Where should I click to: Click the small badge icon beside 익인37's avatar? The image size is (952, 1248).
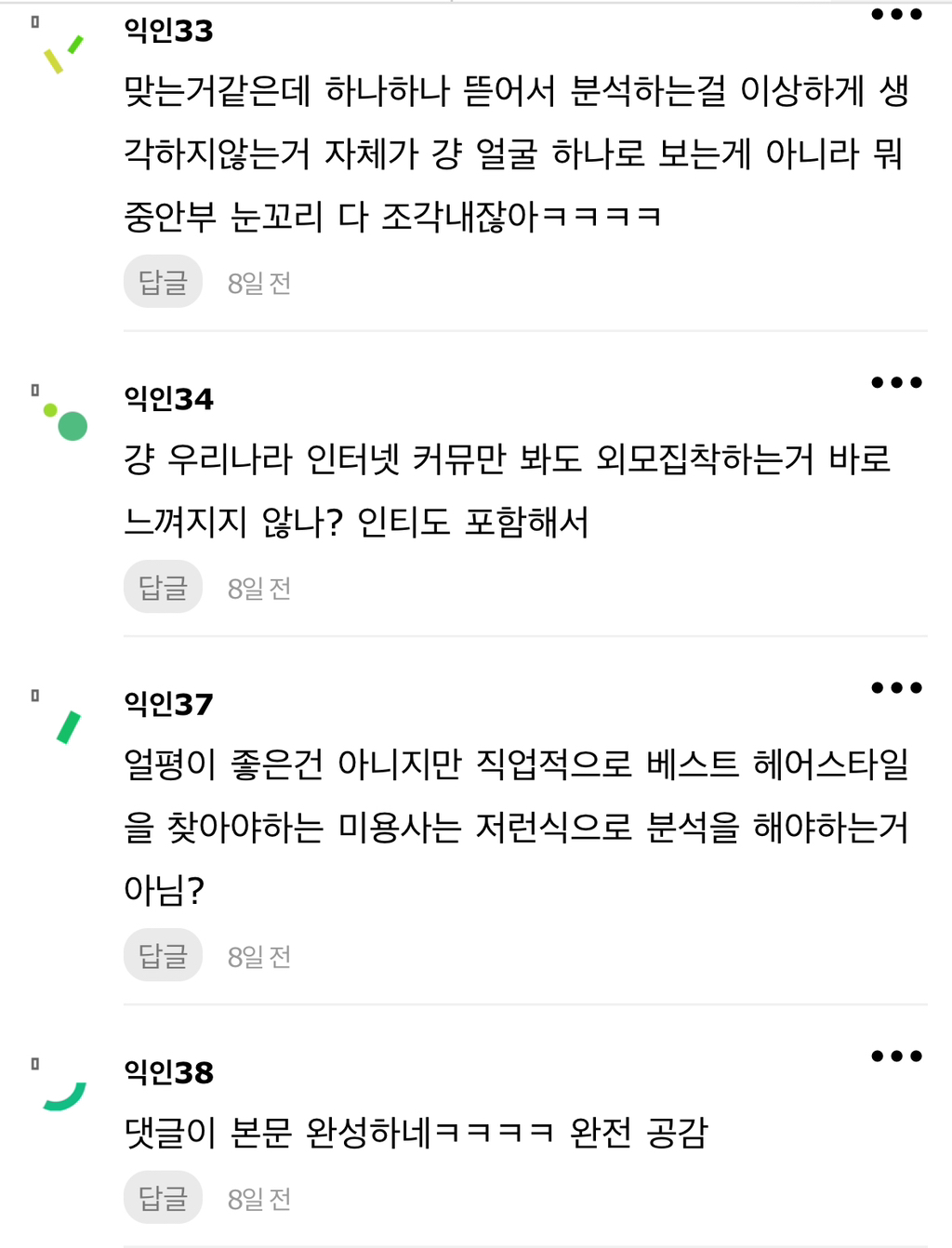(35, 695)
